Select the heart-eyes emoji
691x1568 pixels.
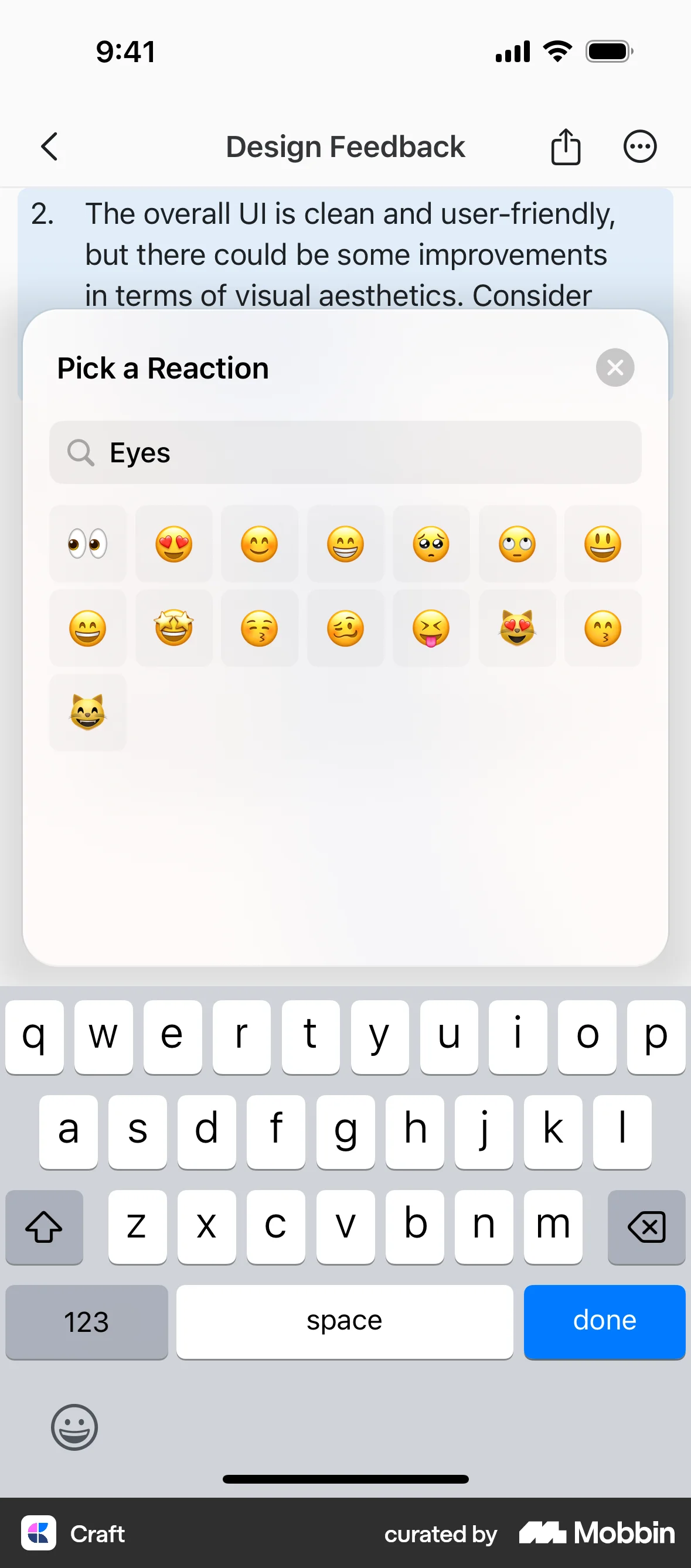173,544
